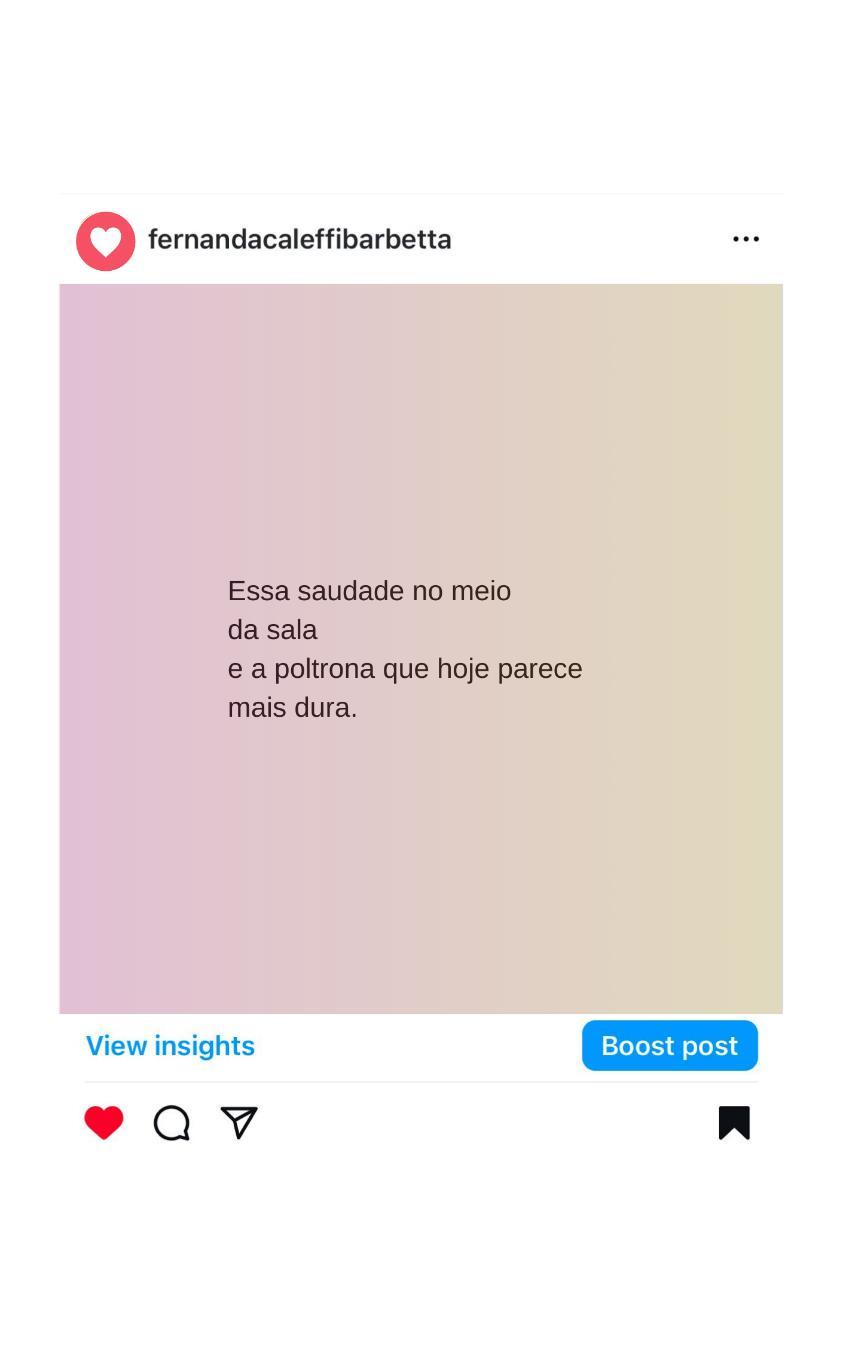Open comments on this post
This screenshot has width=843, height=1345.
tap(172, 1122)
